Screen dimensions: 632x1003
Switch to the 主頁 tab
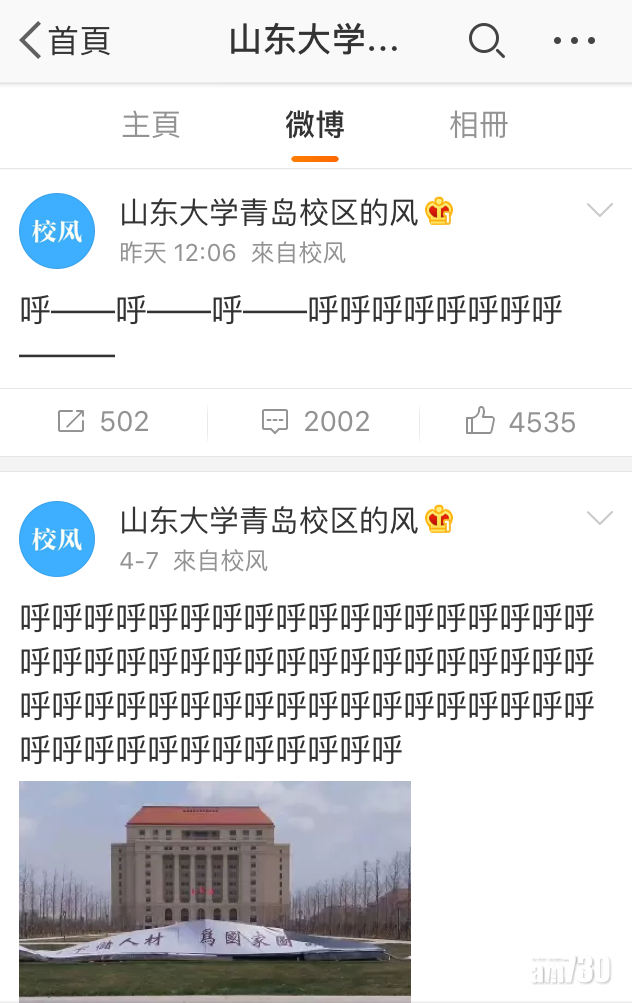click(151, 125)
